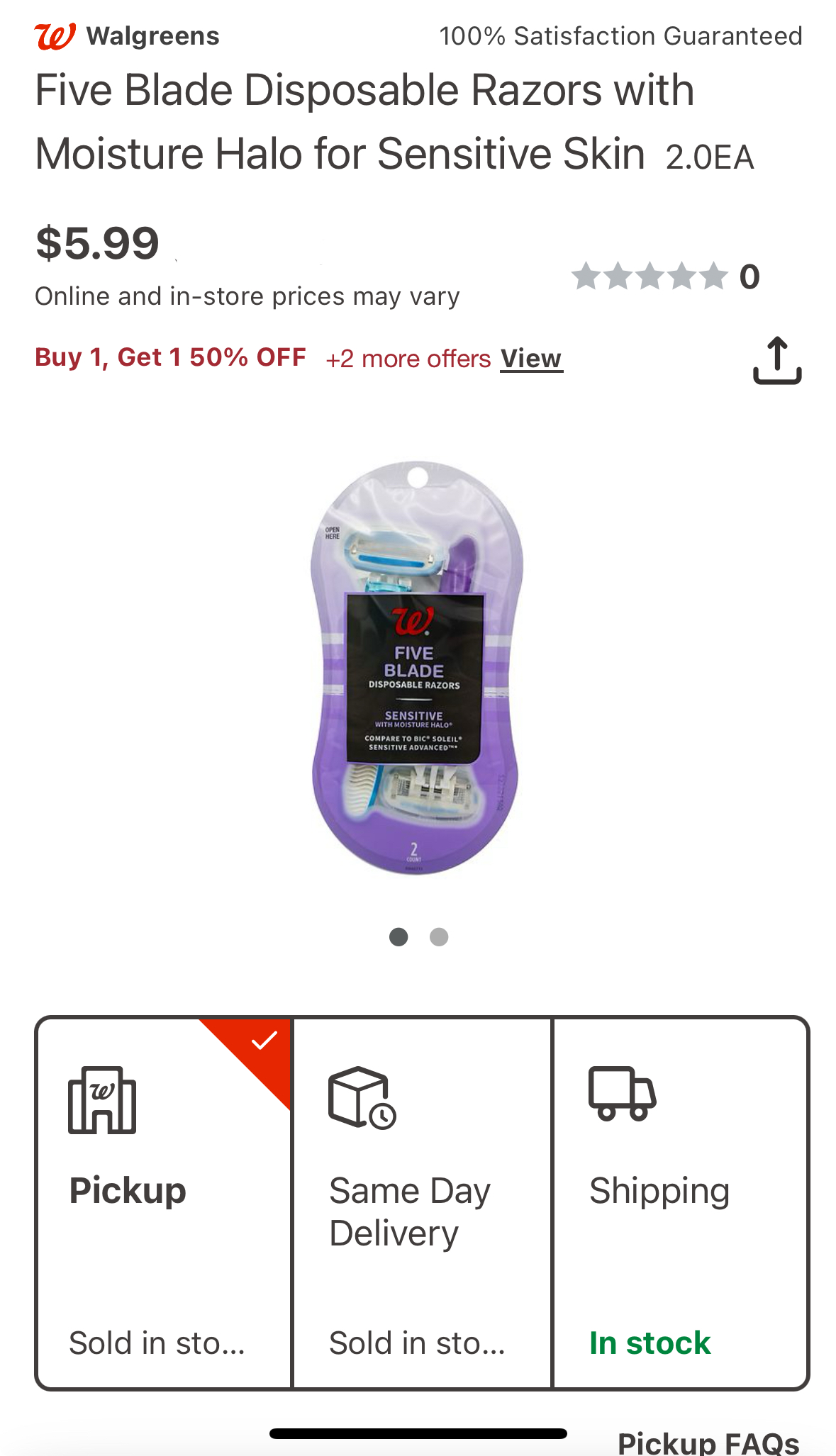
Task: Go to the second product image dot
Action: pos(439,937)
